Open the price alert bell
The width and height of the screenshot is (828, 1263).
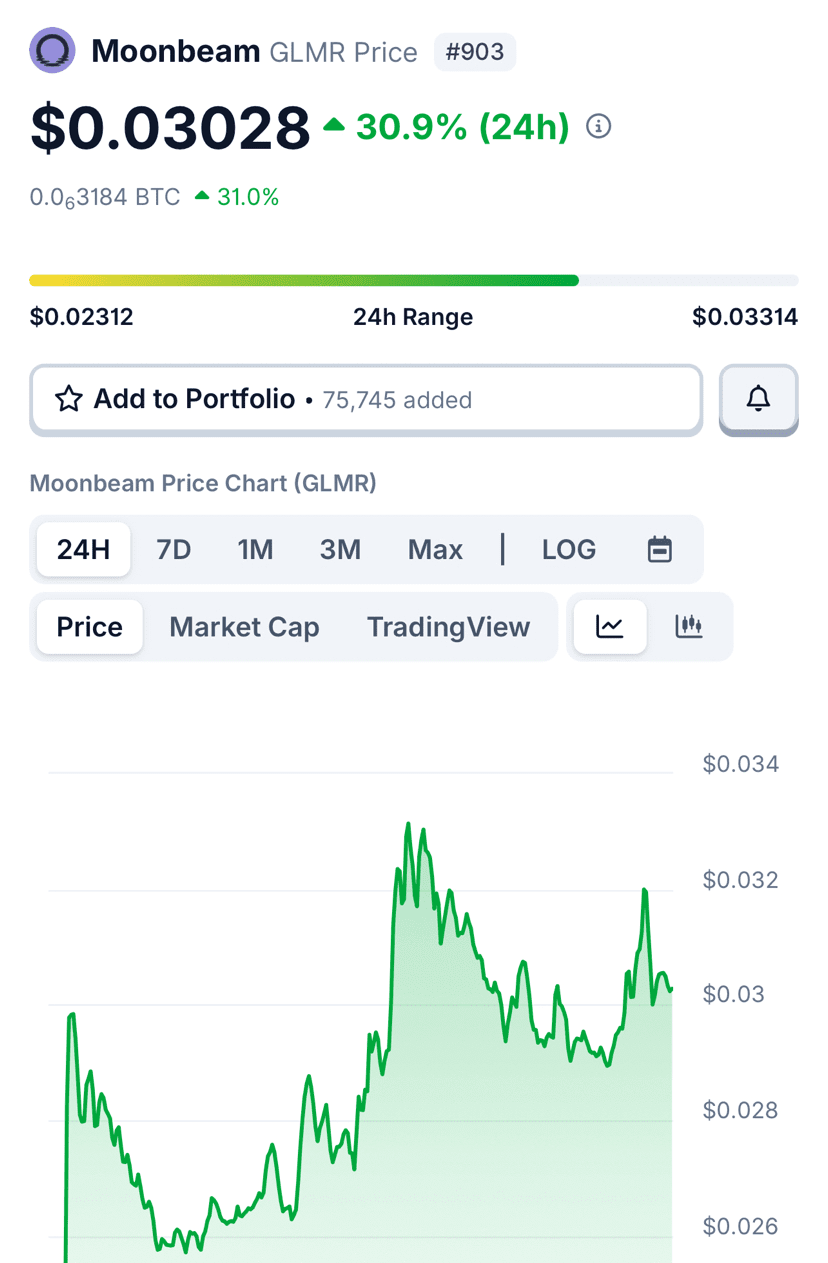point(759,399)
